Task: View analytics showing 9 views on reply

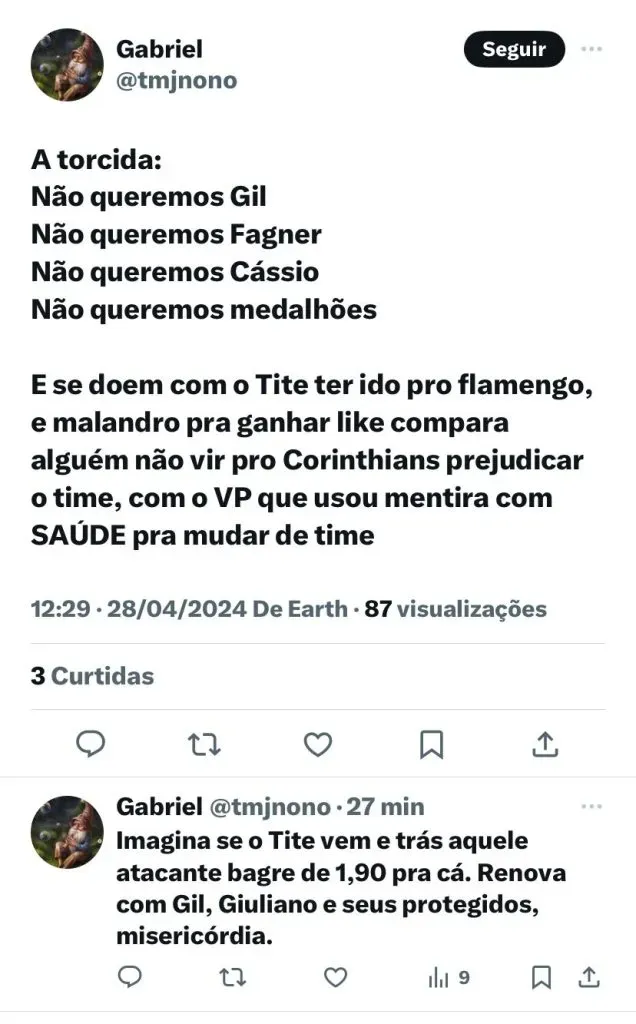Action: click(x=449, y=977)
